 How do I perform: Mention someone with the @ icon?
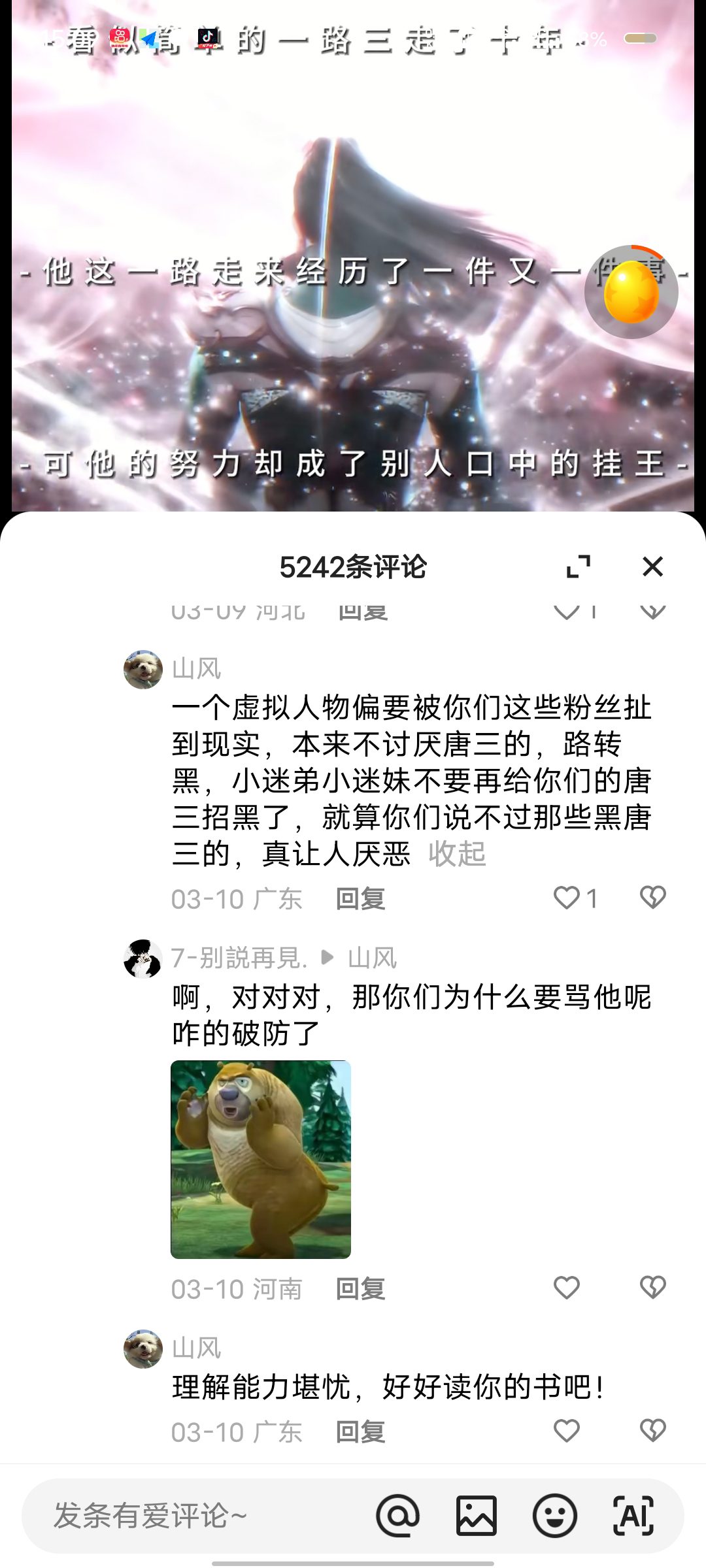397,1516
